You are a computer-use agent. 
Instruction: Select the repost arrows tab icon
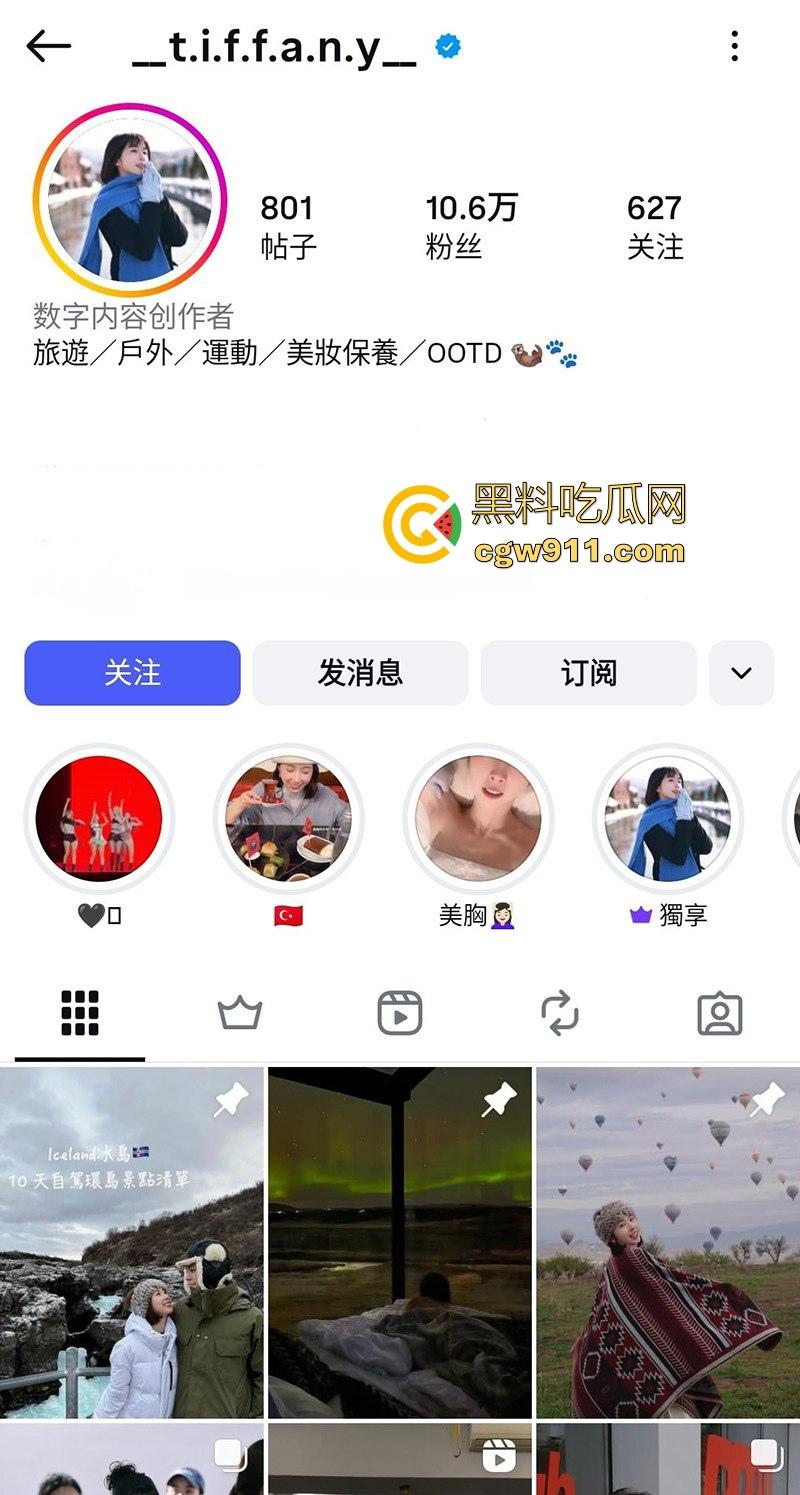(x=561, y=1013)
